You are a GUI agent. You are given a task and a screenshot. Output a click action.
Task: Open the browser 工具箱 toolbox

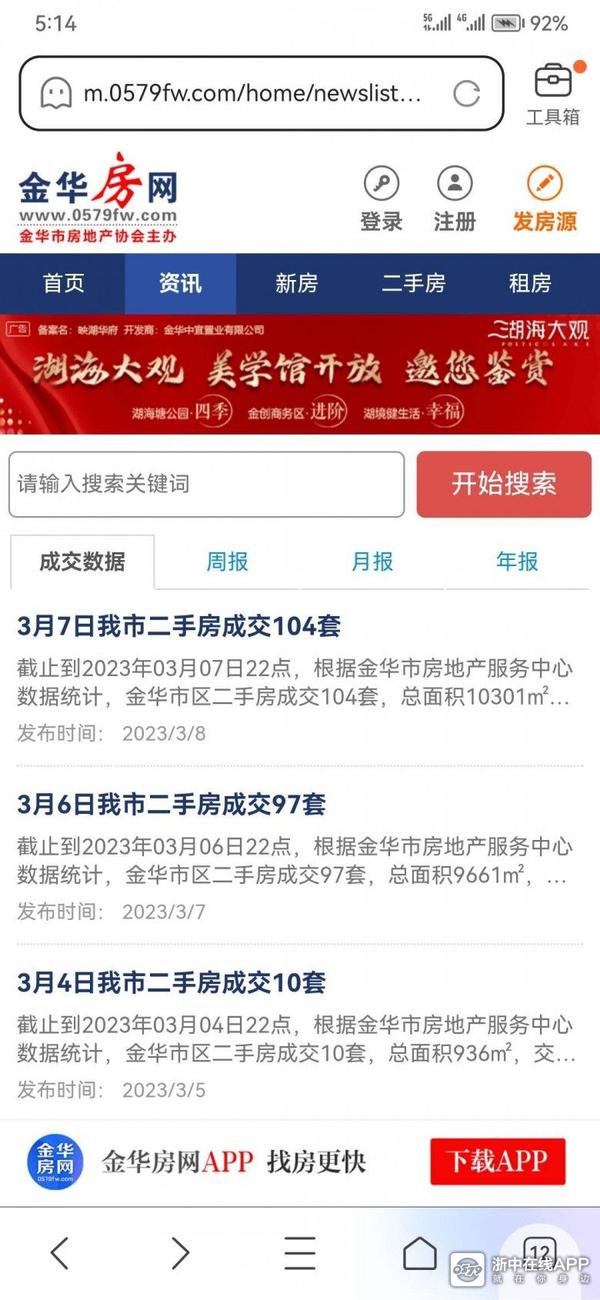click(553, 94)
